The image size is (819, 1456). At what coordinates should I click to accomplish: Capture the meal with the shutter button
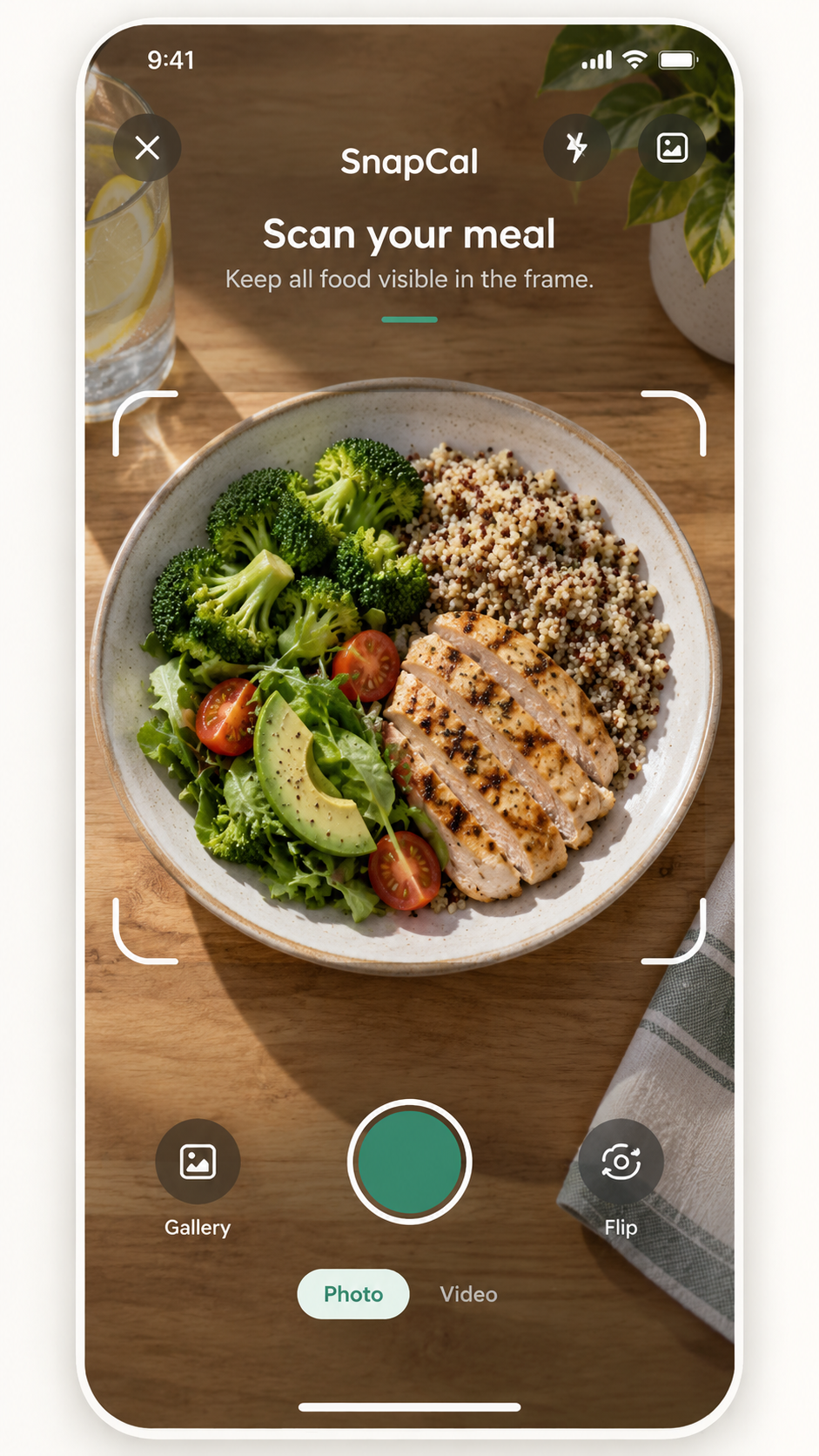pos(409,1162)
